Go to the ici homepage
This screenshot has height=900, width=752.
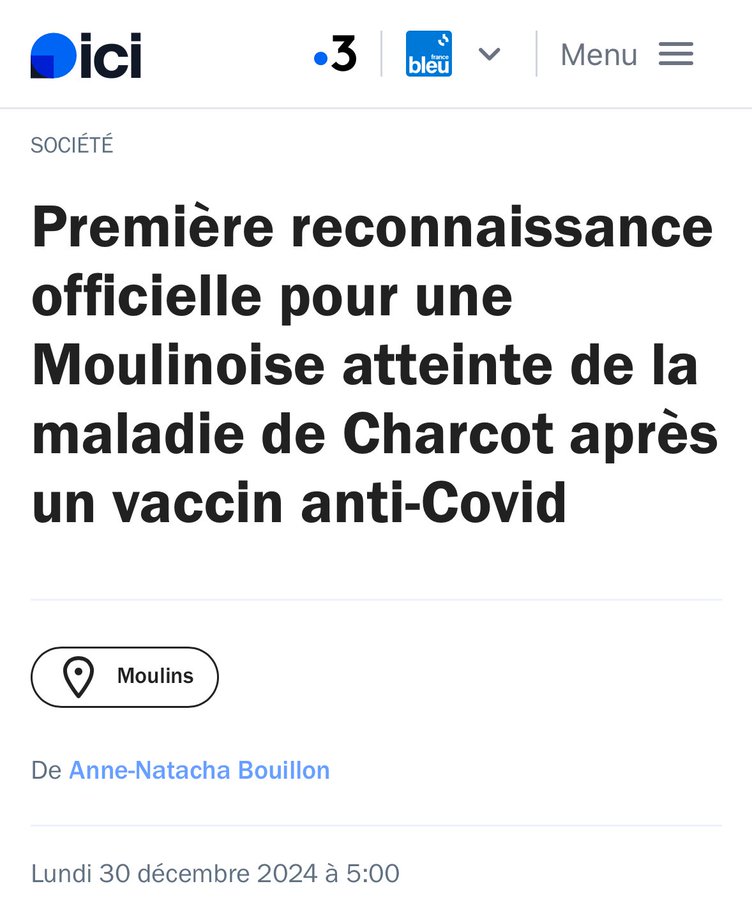(86, 55)
